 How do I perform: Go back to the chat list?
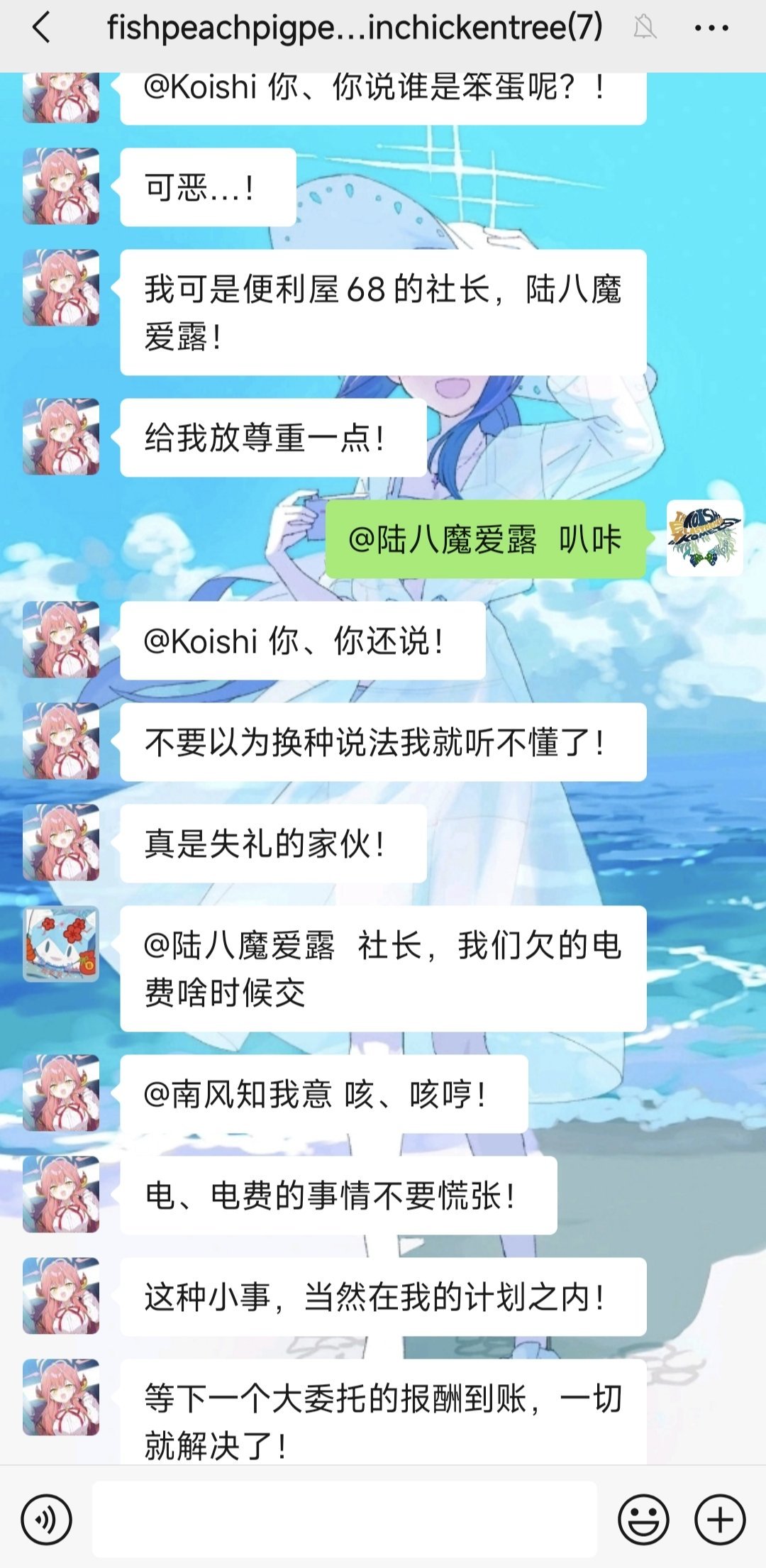(x=42, y=28)
